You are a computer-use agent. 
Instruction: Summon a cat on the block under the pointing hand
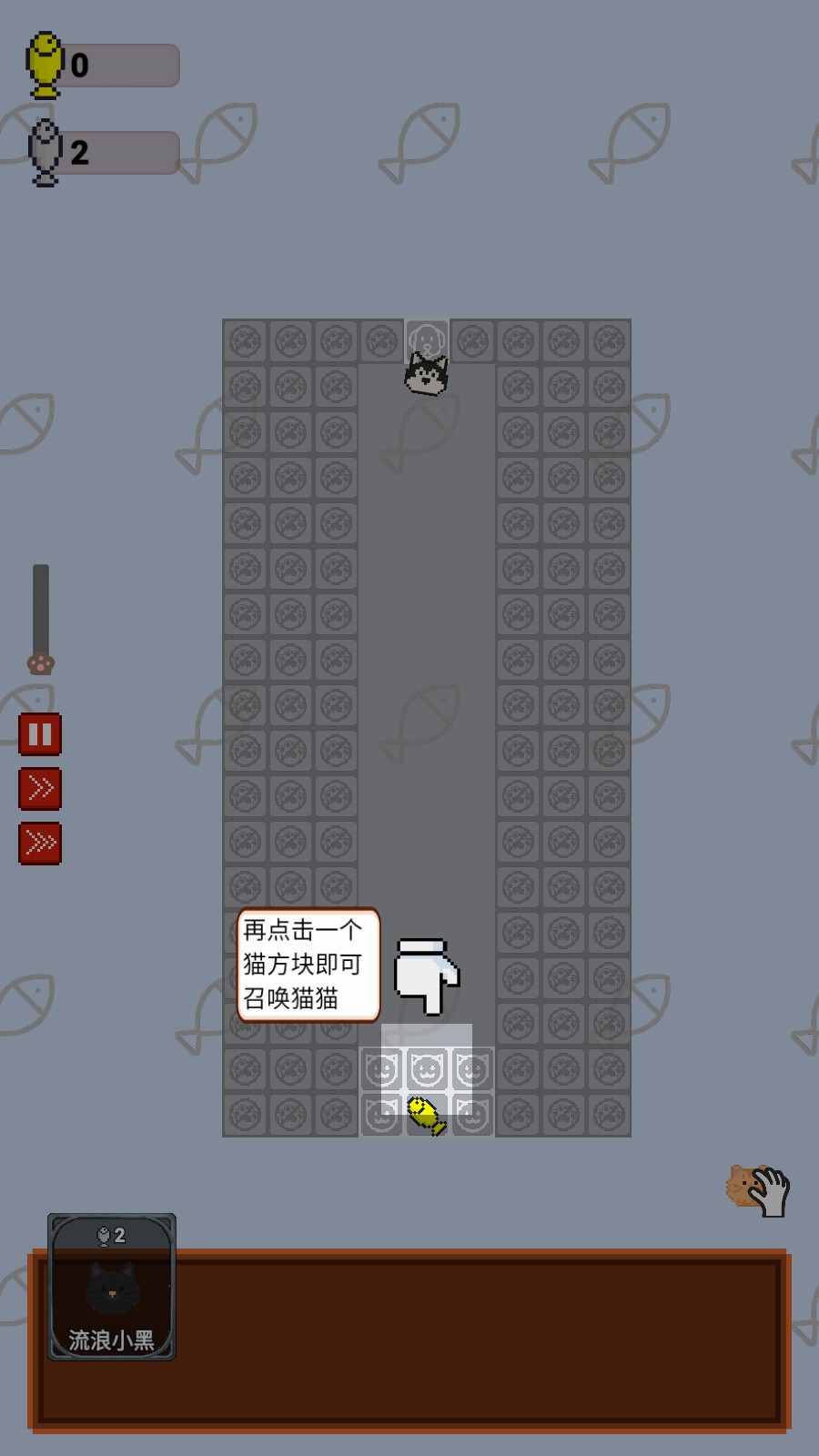click(x=427, y=1069)
